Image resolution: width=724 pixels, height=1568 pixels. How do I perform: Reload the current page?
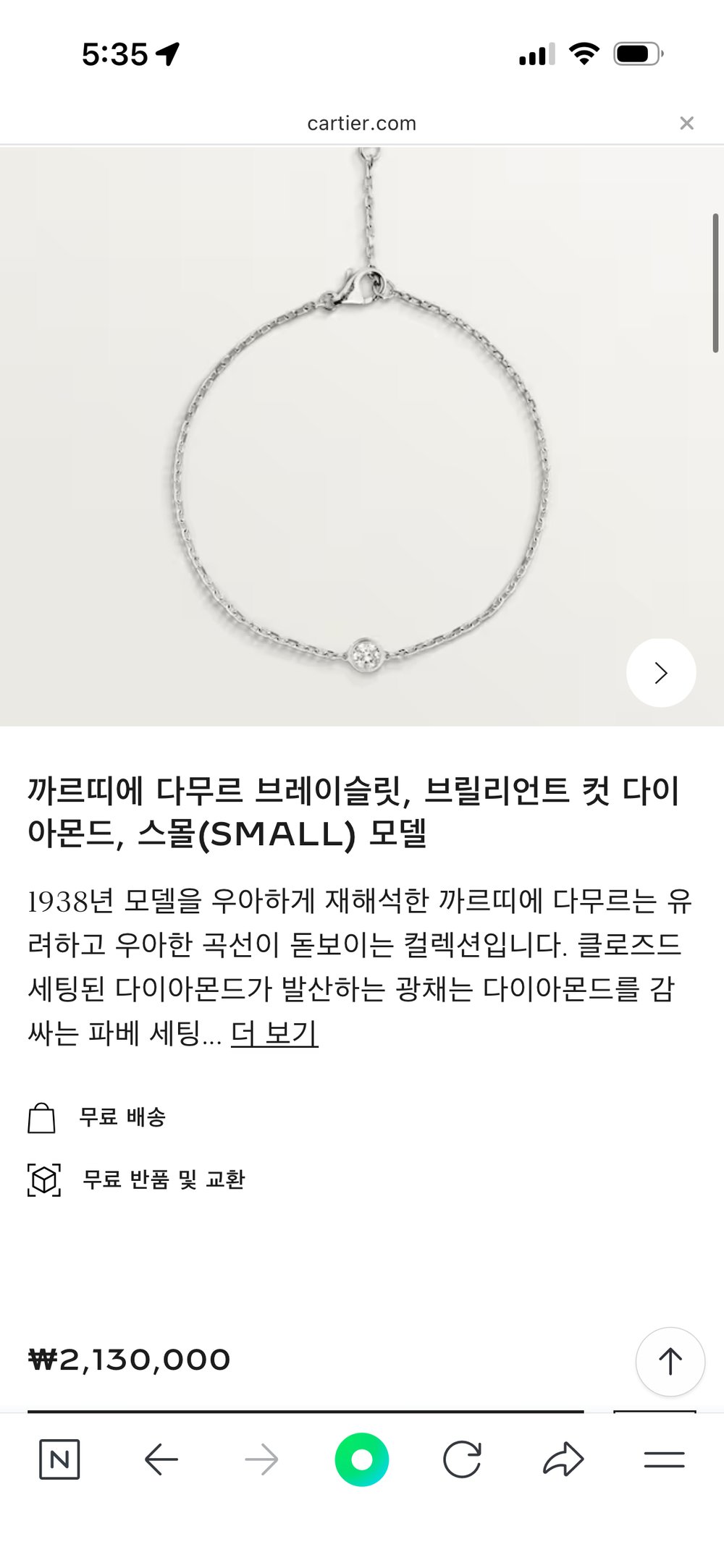462,1459
